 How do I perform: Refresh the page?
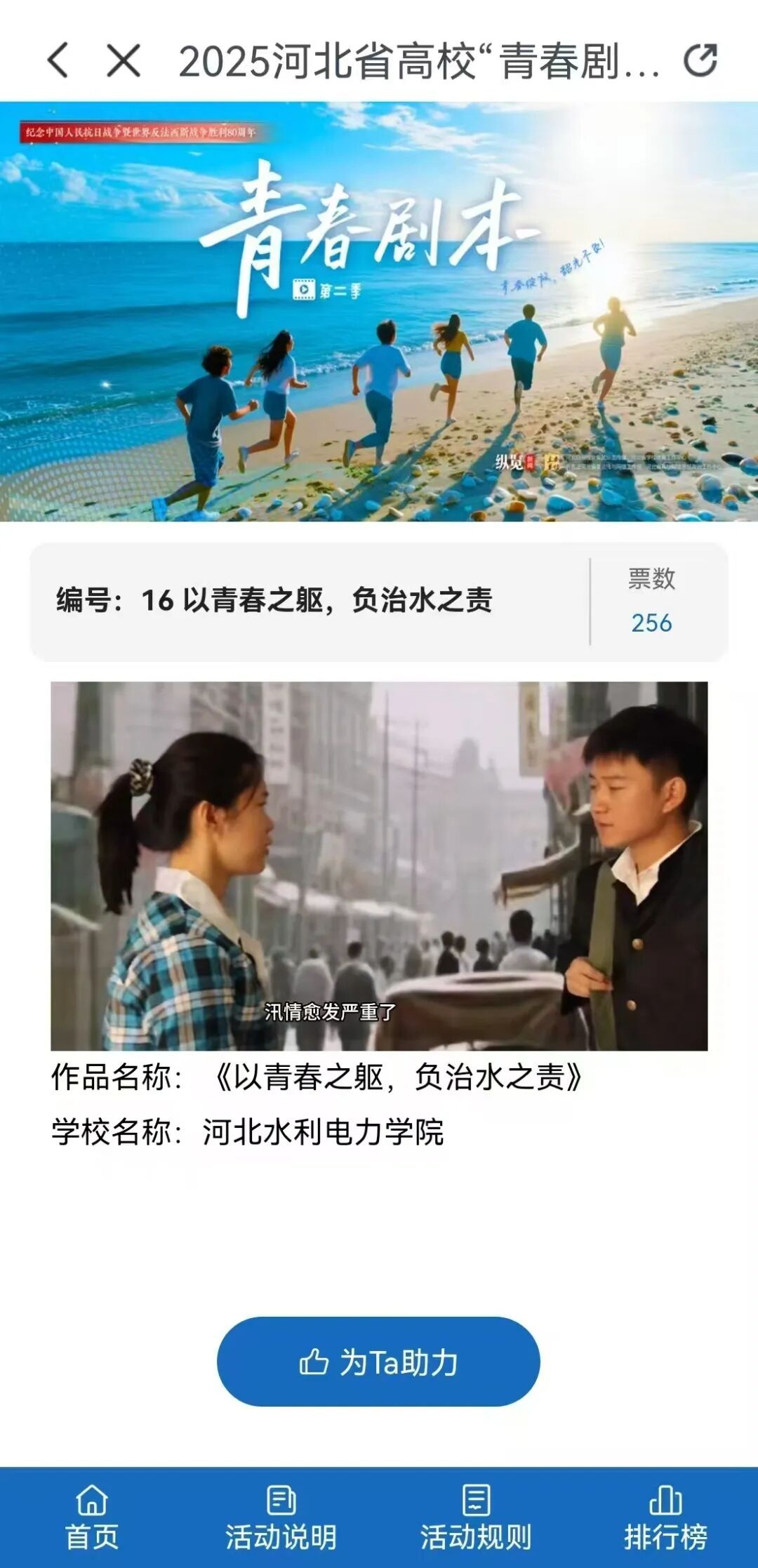700,60
